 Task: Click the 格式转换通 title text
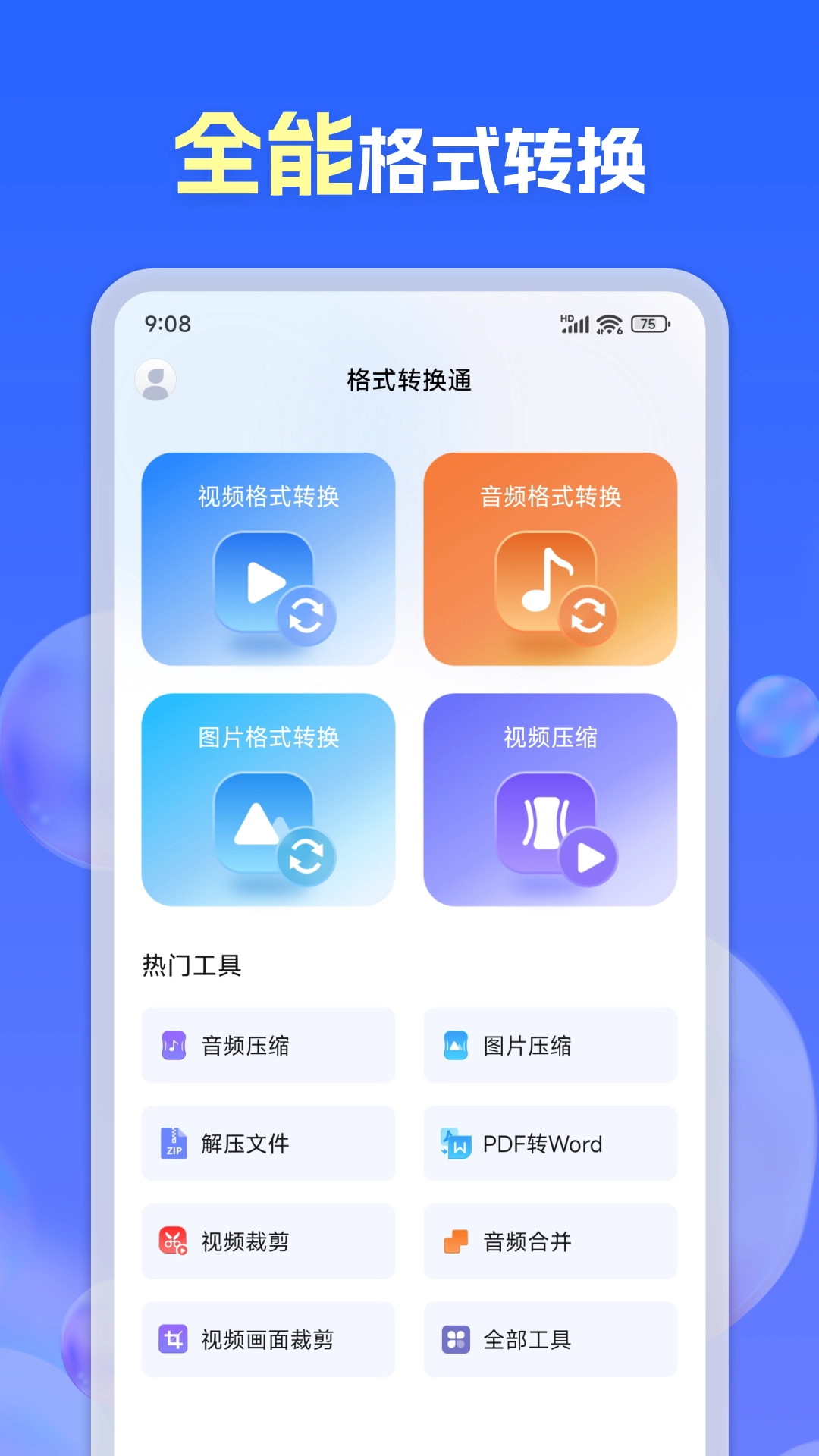coord(409,381)
